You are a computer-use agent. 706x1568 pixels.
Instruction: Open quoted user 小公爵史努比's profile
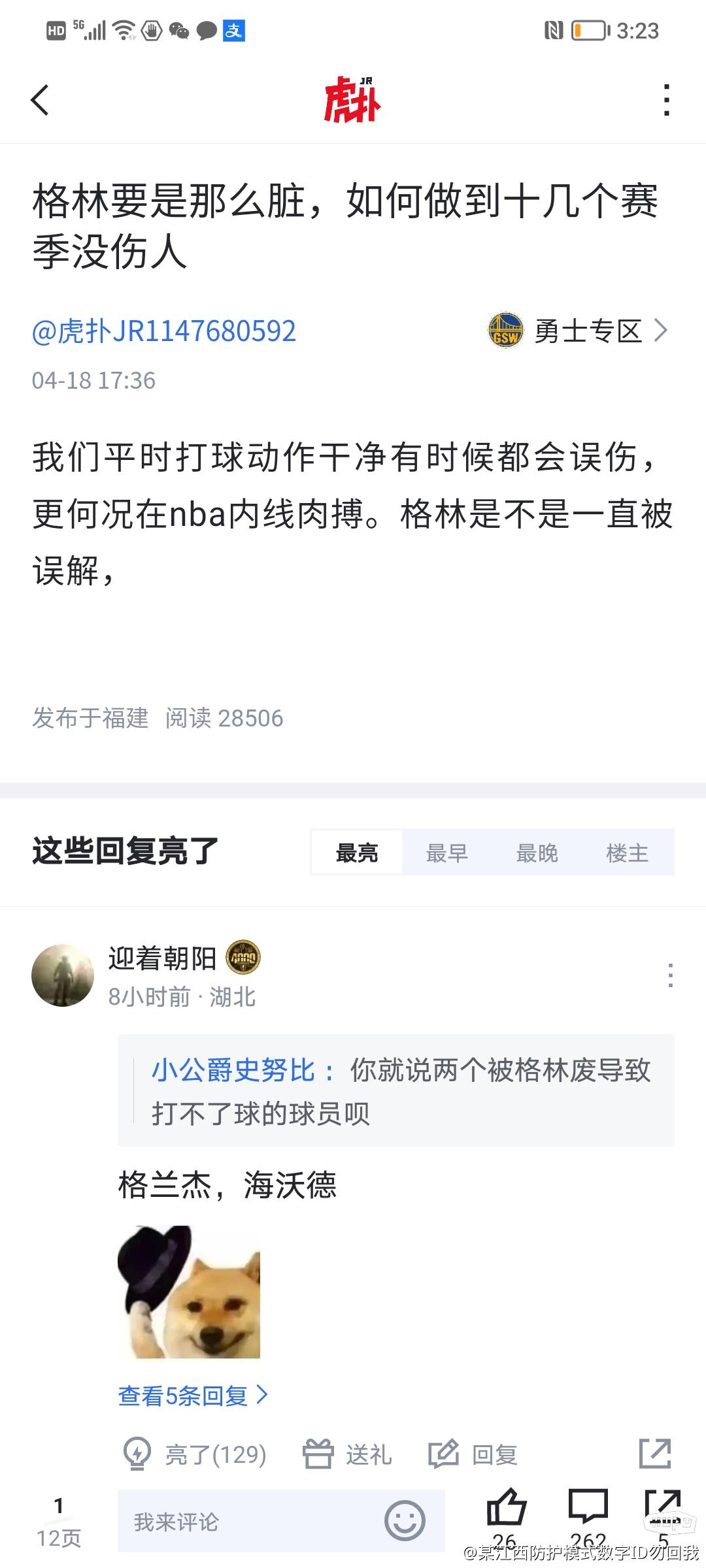234,1071
